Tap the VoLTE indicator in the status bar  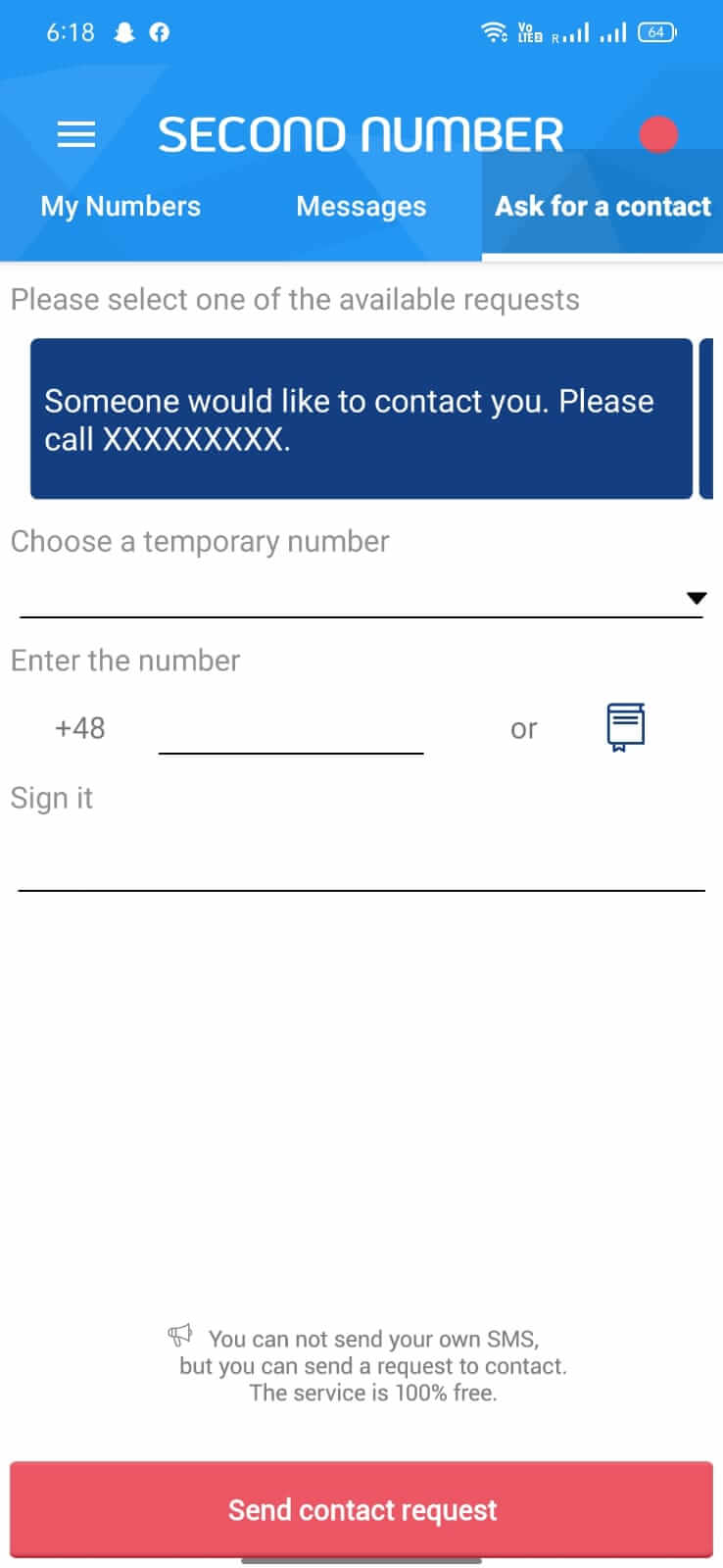click(529, 31)
